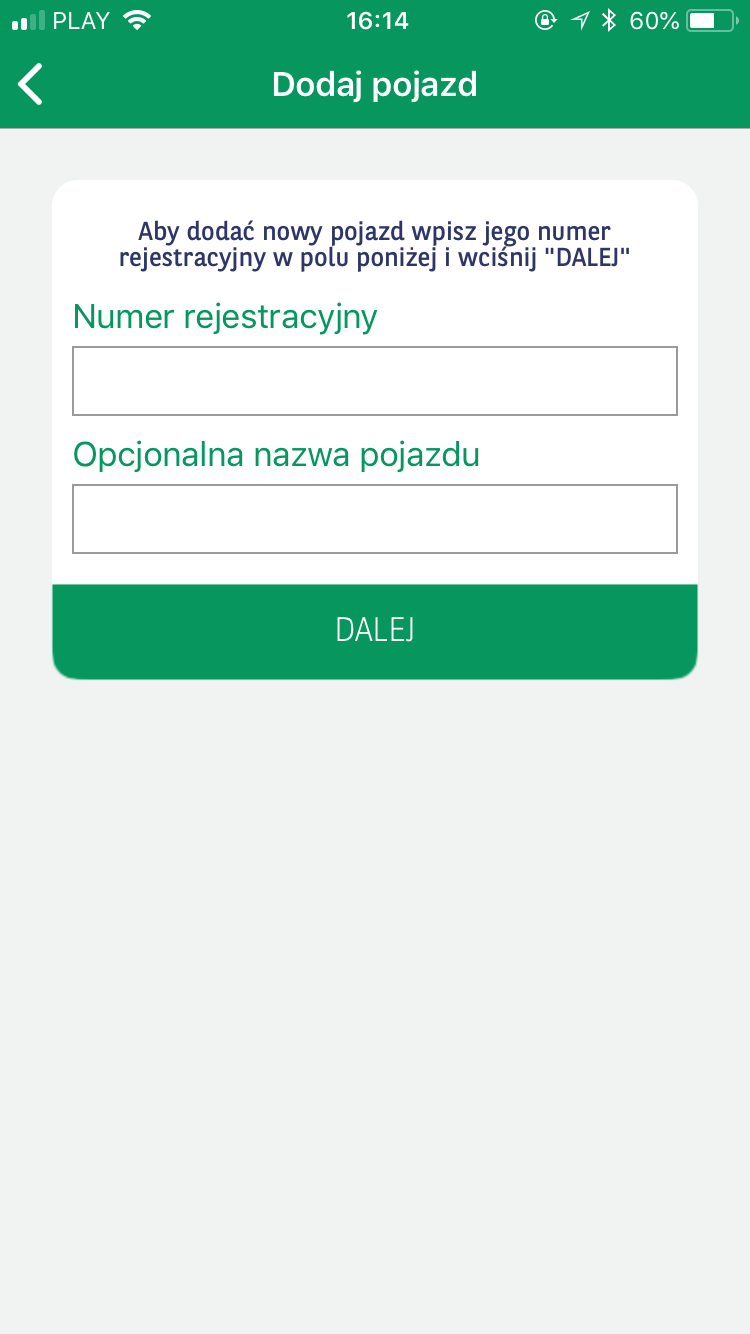750x1334 pixels.
Task: Continue with the DALEJ button
Action: click(x=375, y=631)
